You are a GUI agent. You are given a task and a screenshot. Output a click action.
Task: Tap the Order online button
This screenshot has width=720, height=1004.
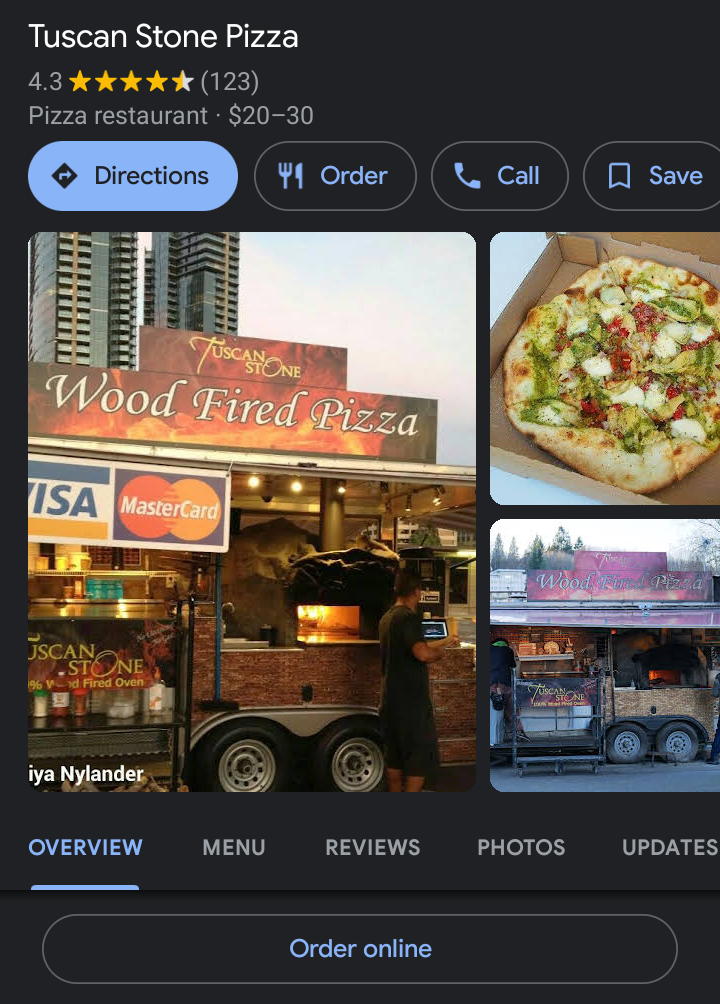click(360, 949)
